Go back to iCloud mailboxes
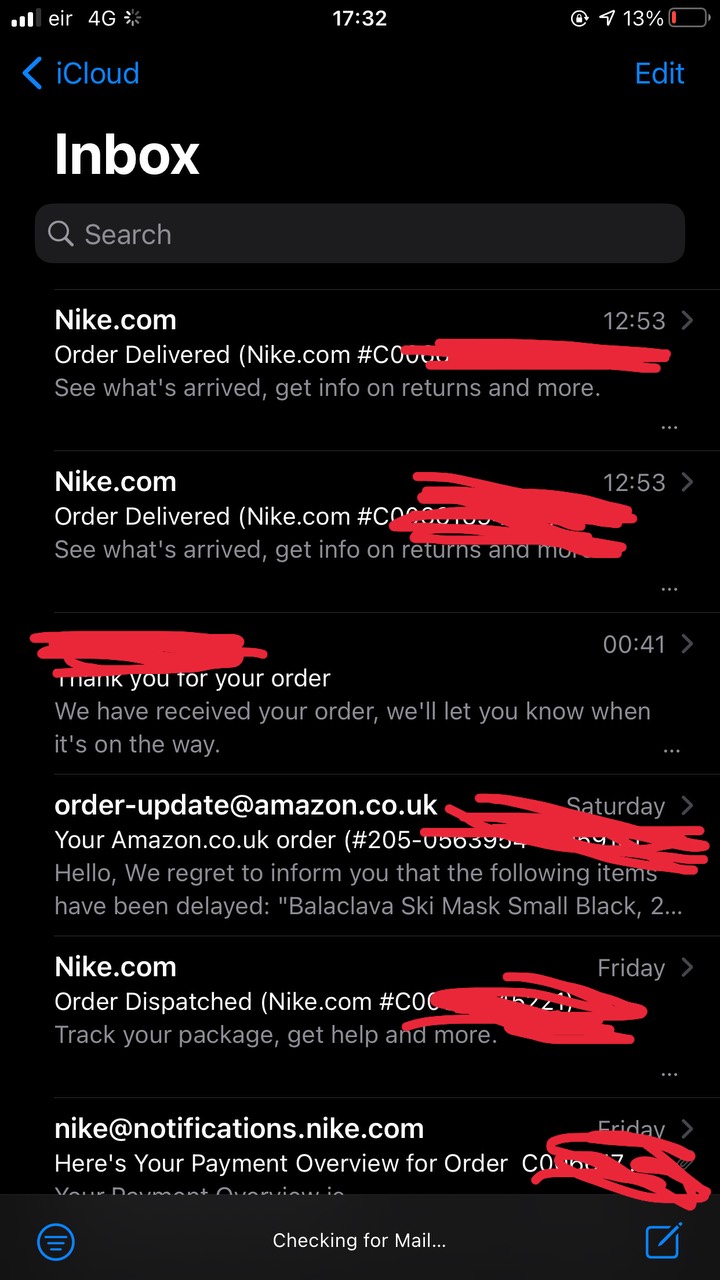 point(80,73)
